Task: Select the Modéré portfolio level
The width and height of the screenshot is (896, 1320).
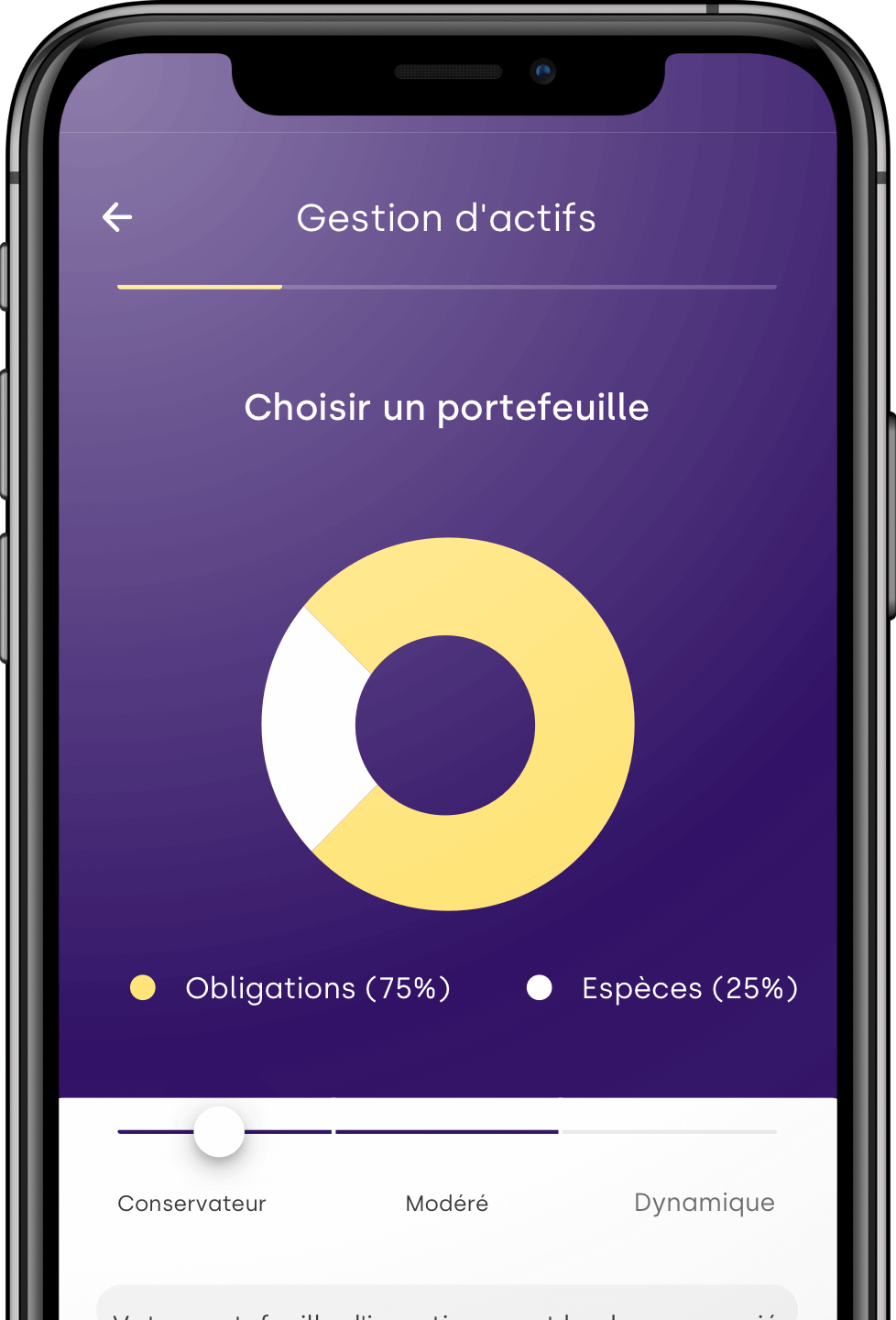Action: pos(447,1203)
